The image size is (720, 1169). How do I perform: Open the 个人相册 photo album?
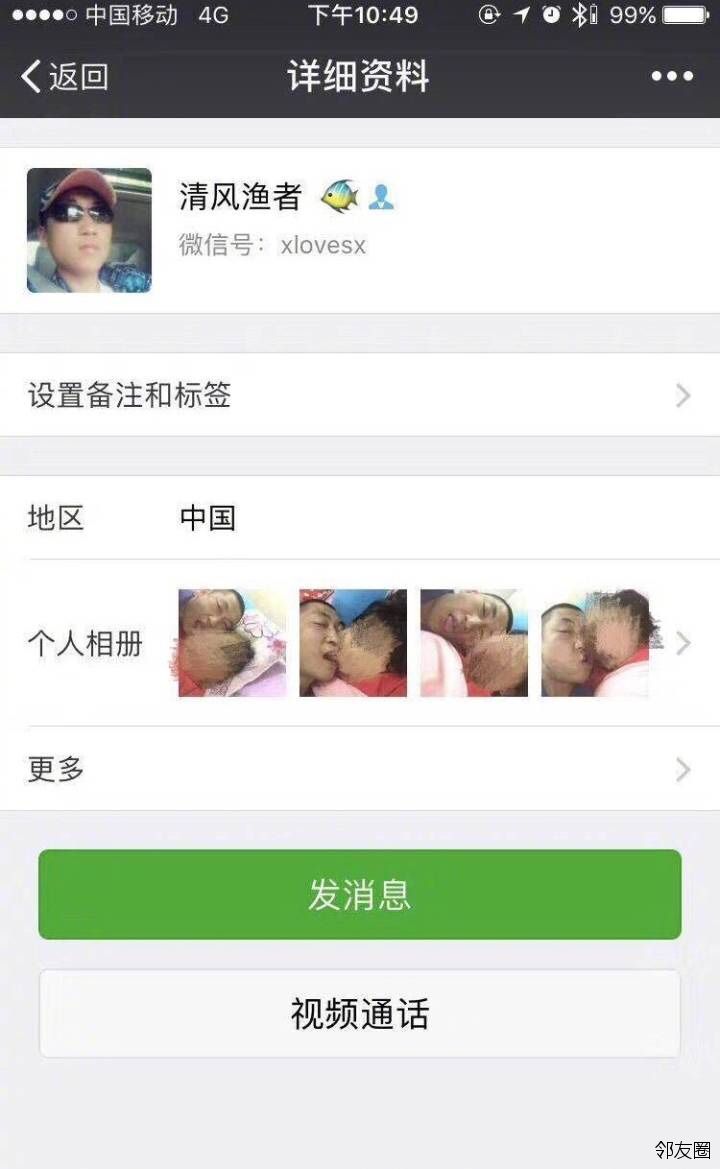click(360, 643)
